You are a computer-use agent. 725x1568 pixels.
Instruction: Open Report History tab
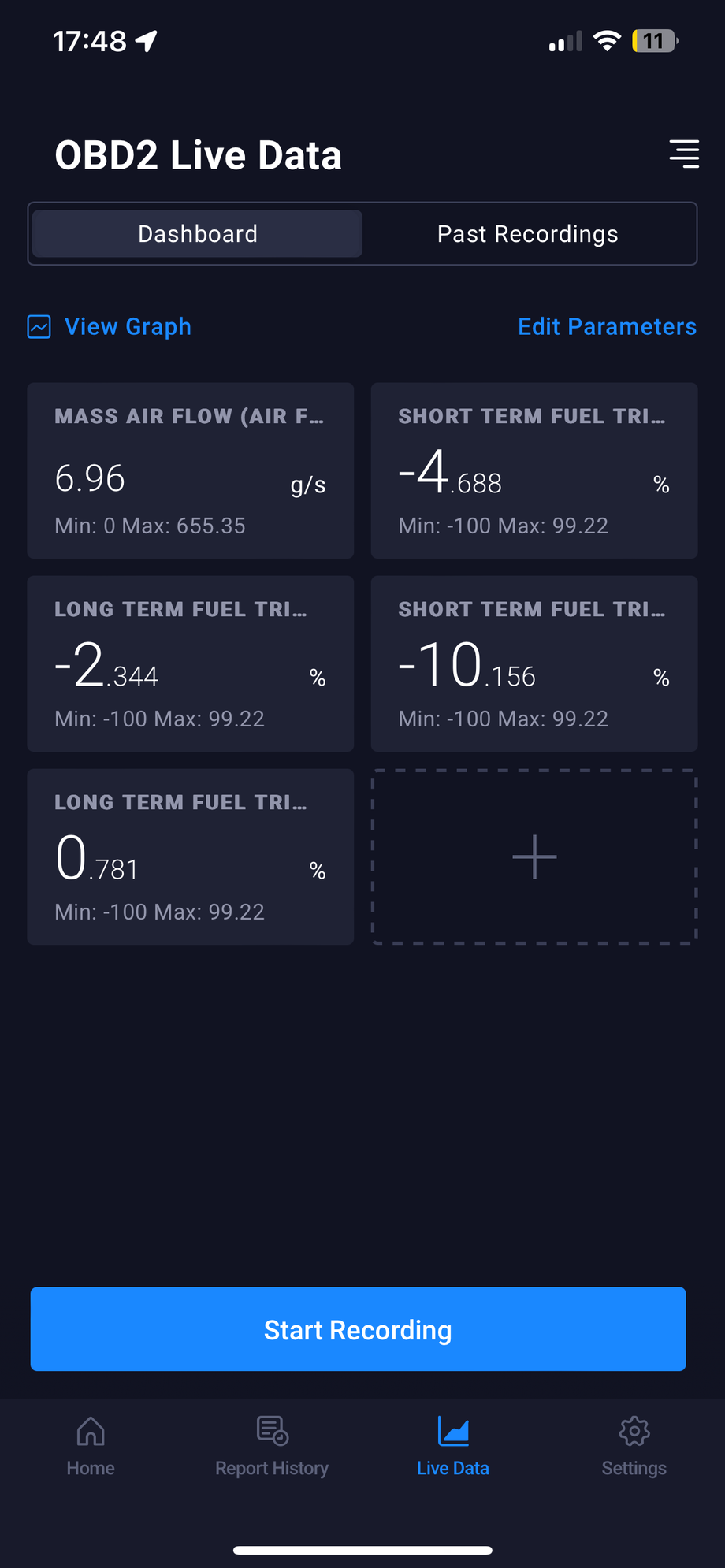[272, 1447]
